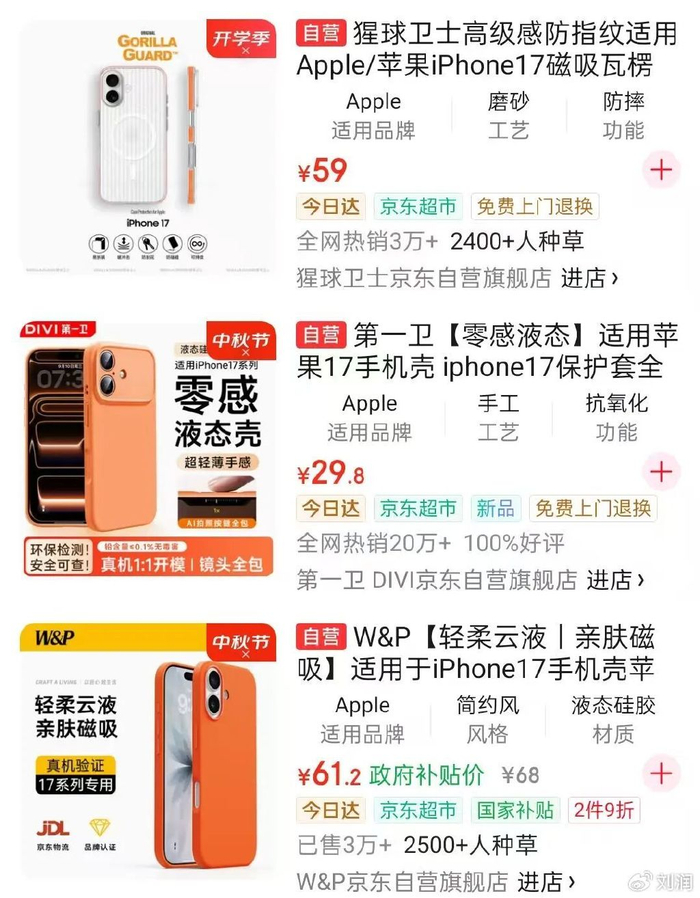700x898 pixels.
Task: Add the ¥59 猩球卫士 case to cart
Action: [661, 169]
